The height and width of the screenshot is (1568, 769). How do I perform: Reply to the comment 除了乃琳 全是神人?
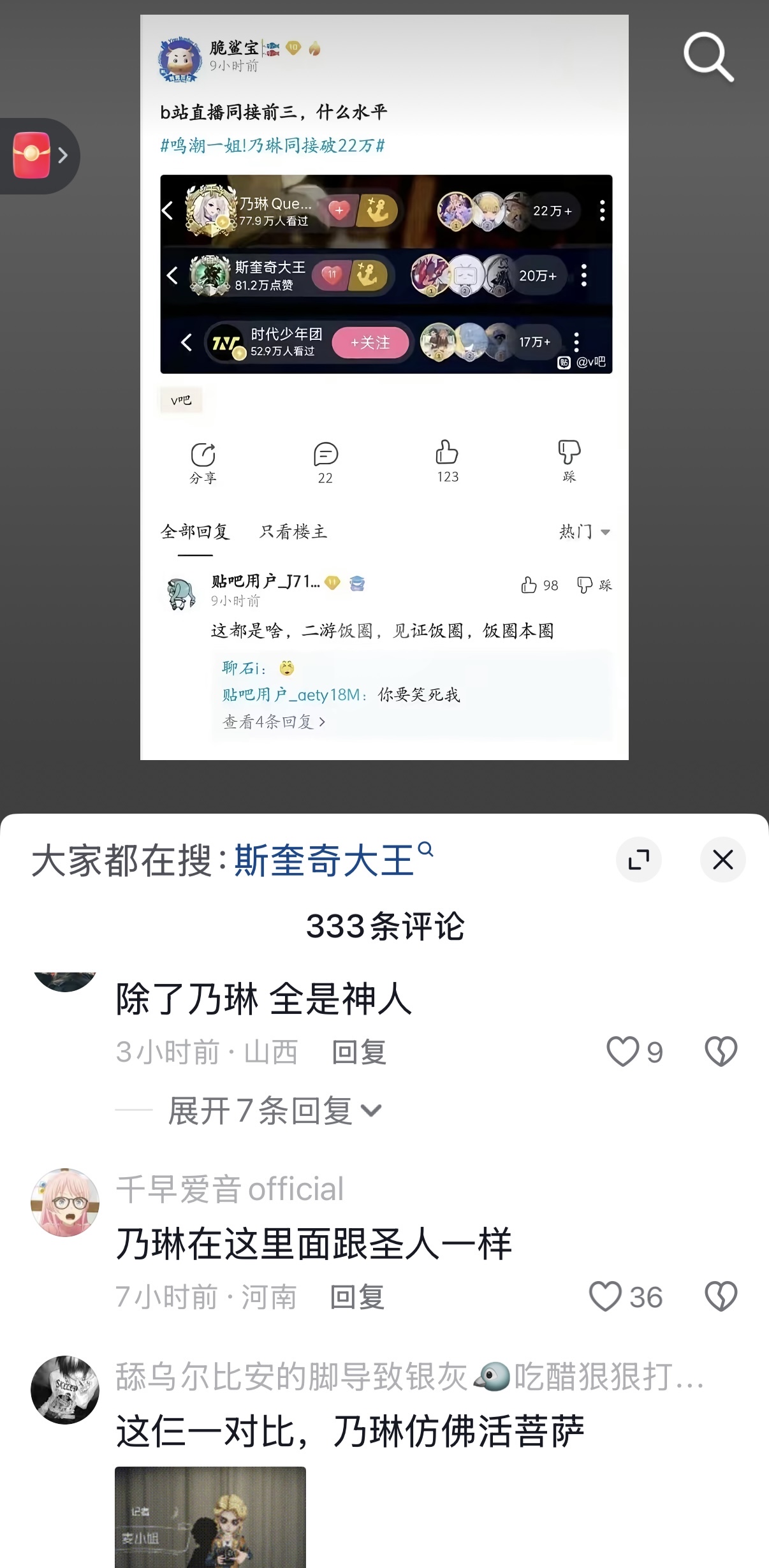click(359, 1053)
